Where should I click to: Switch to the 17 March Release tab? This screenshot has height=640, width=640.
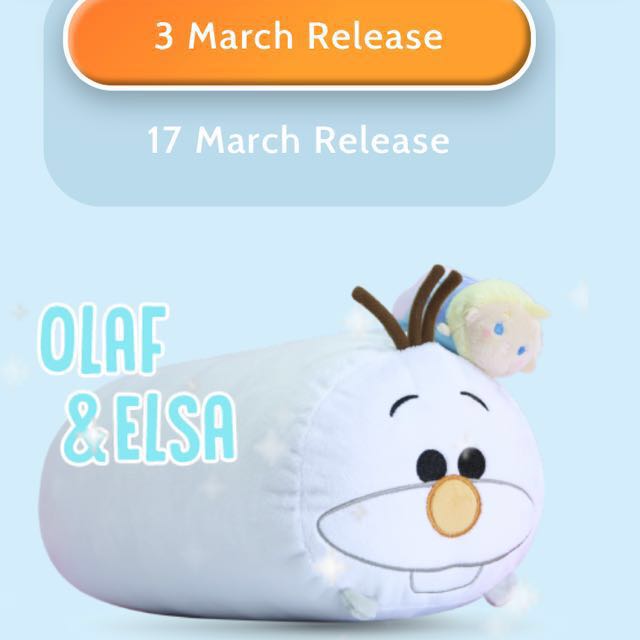[x=299, y=140]
